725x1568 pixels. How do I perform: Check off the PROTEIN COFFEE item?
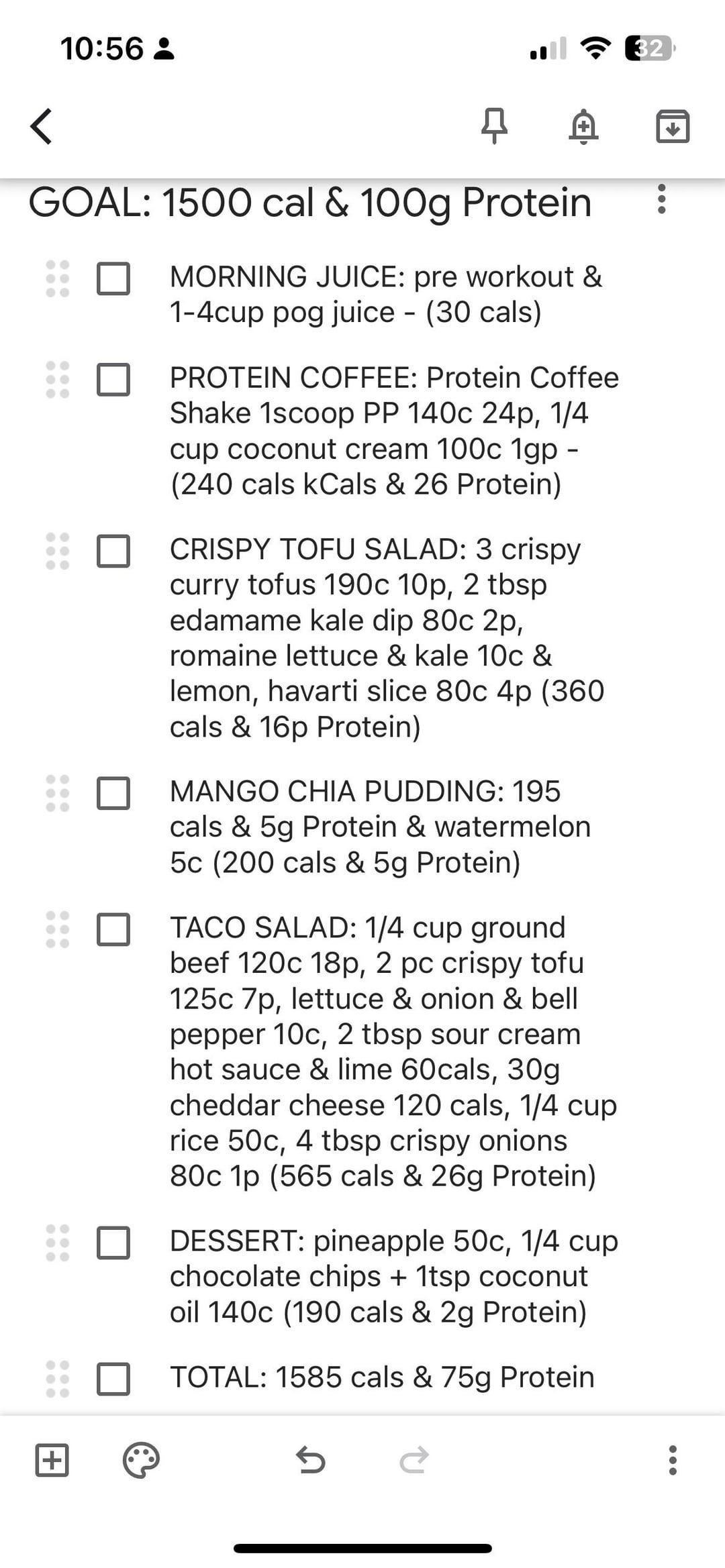113,380
